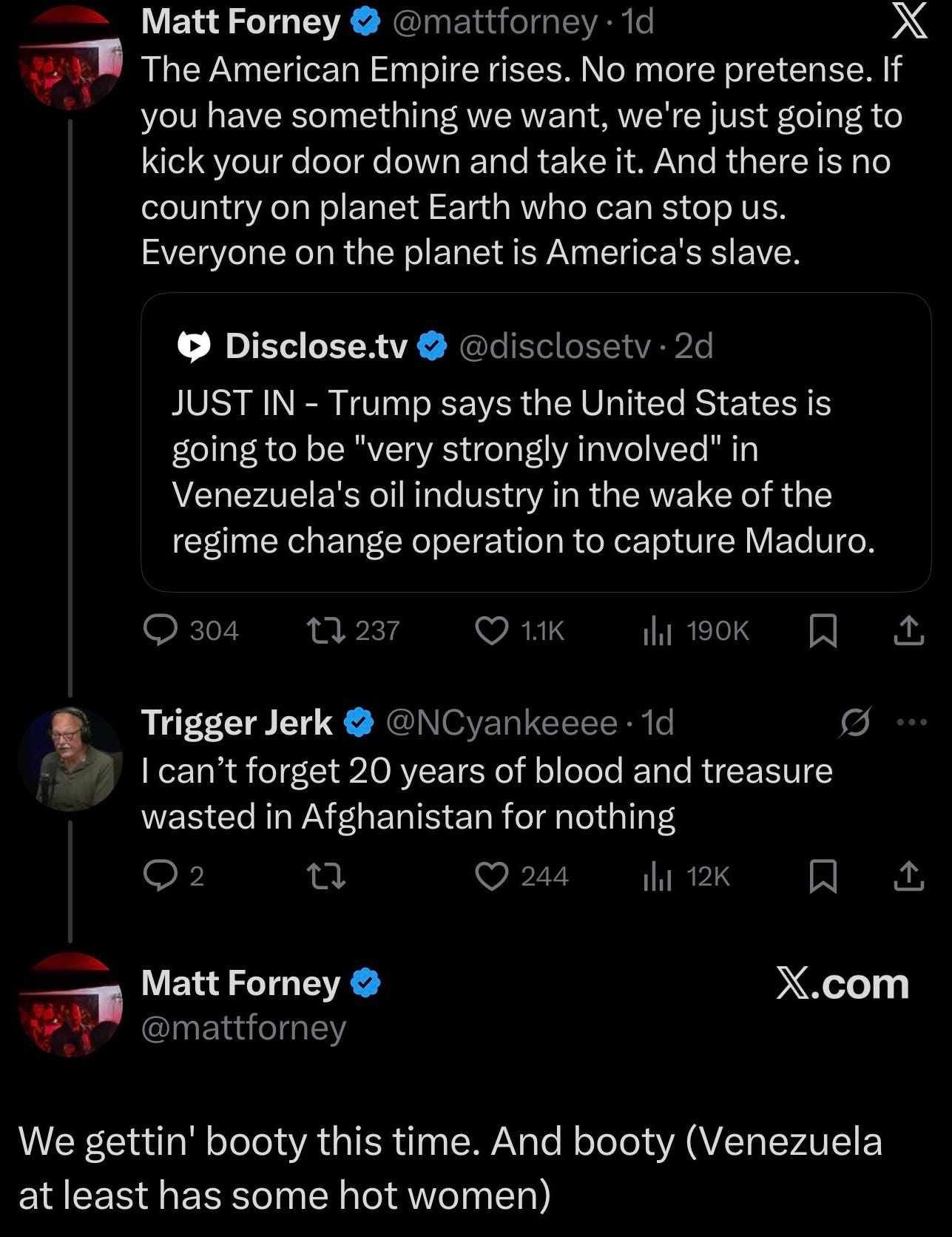The image size is (952, 1237).
Task: View analytics for Trigger Jerk's 12K views reply
Action: point(657,877)
